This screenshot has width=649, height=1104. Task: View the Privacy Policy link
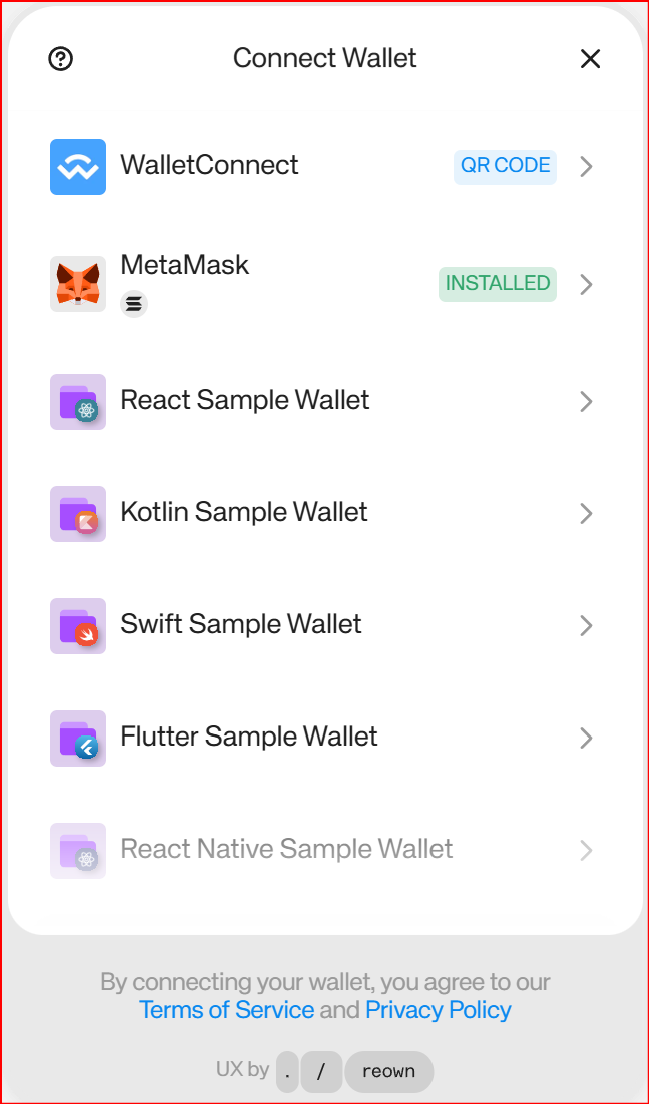click(438, 1010)
